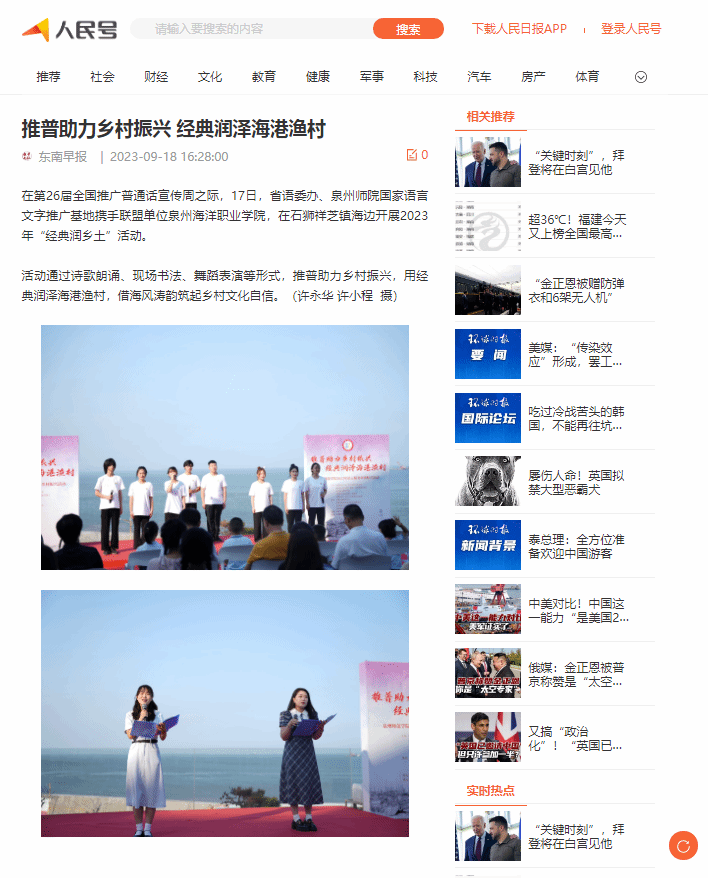Image resolution: width=708 pixels, height=878 pixels.
Task: Tap the orange refresh floating button
Action: (x=683, y=846)
